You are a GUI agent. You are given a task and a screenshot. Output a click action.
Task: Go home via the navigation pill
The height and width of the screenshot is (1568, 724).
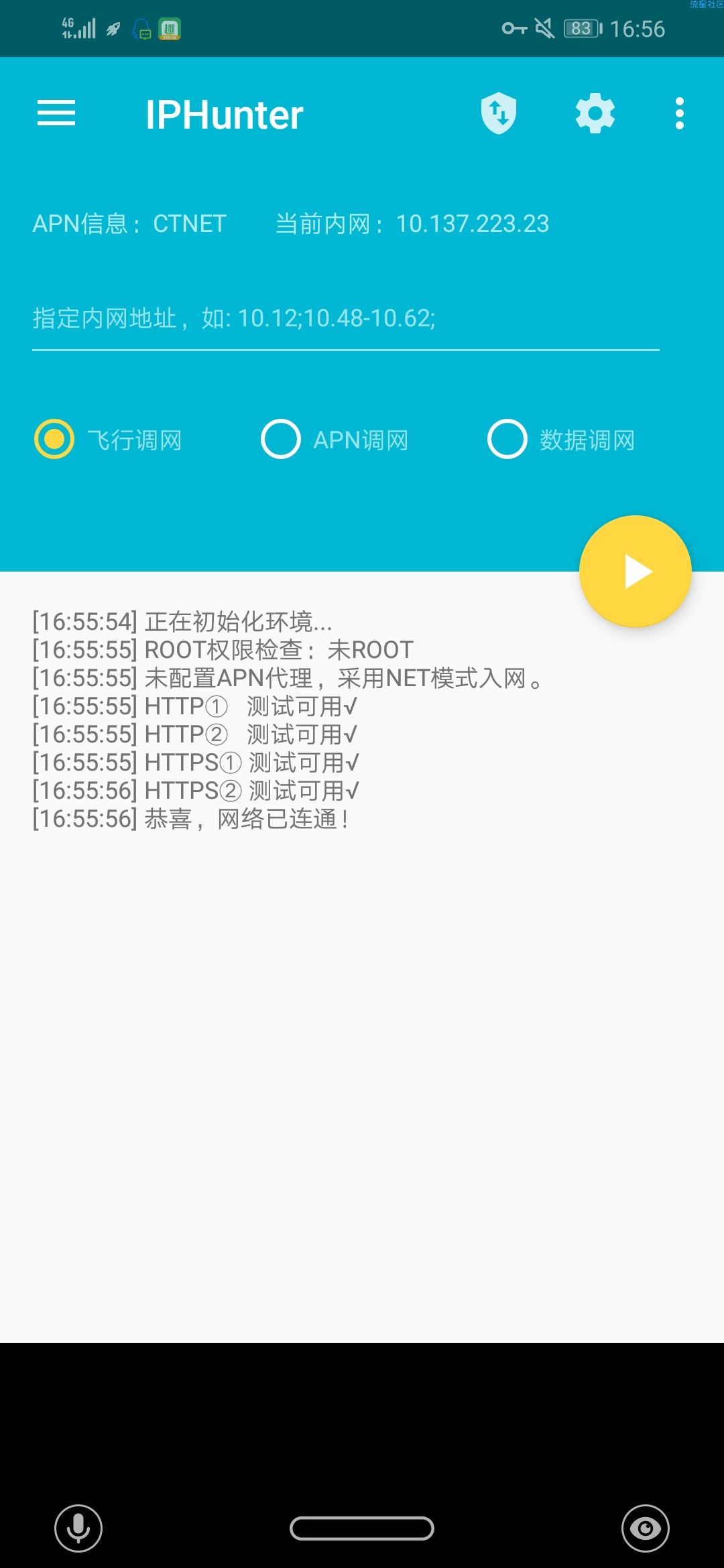(x=362, y=1528)
